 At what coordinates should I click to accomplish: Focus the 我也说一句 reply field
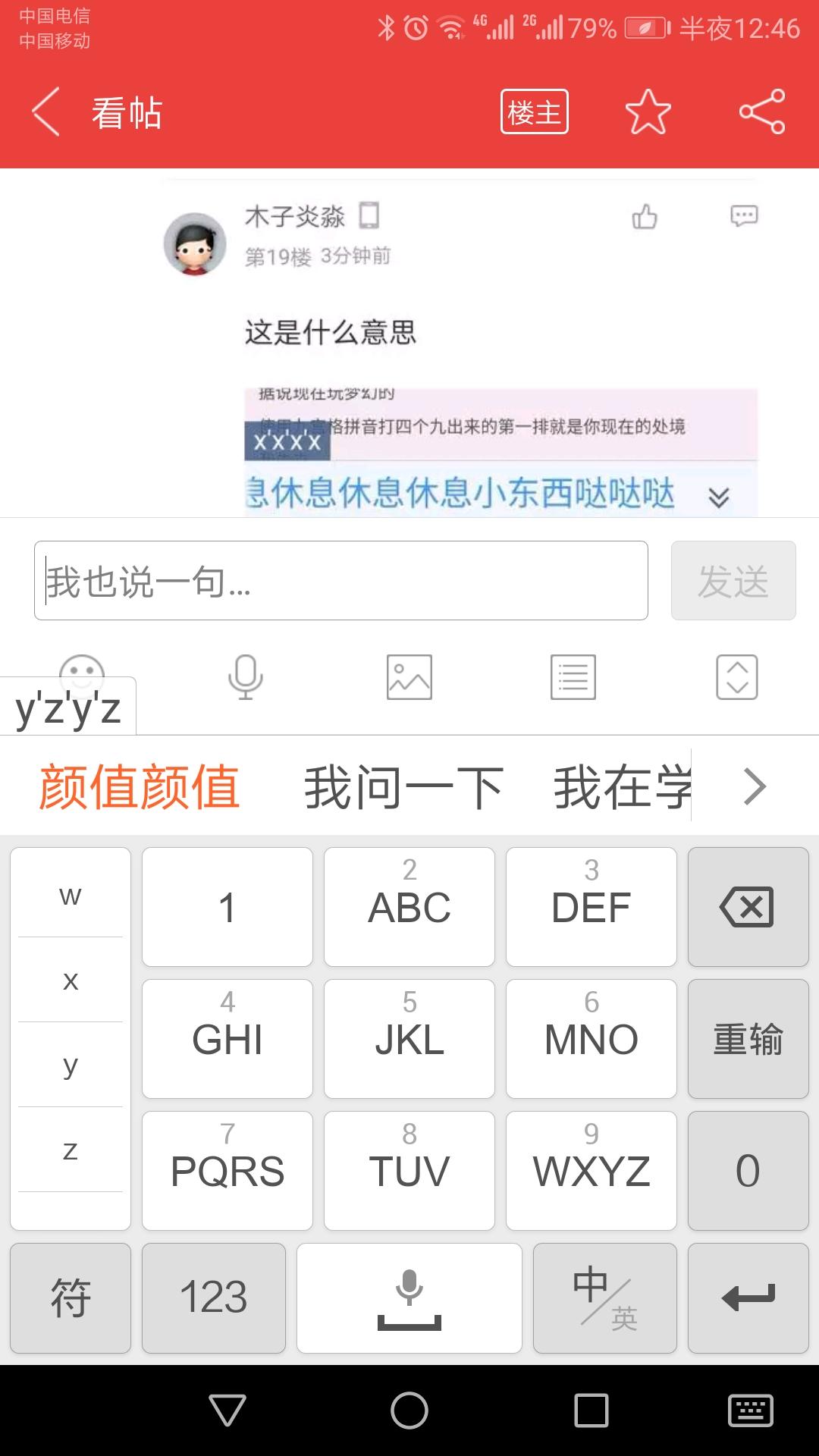coord(341,581)
